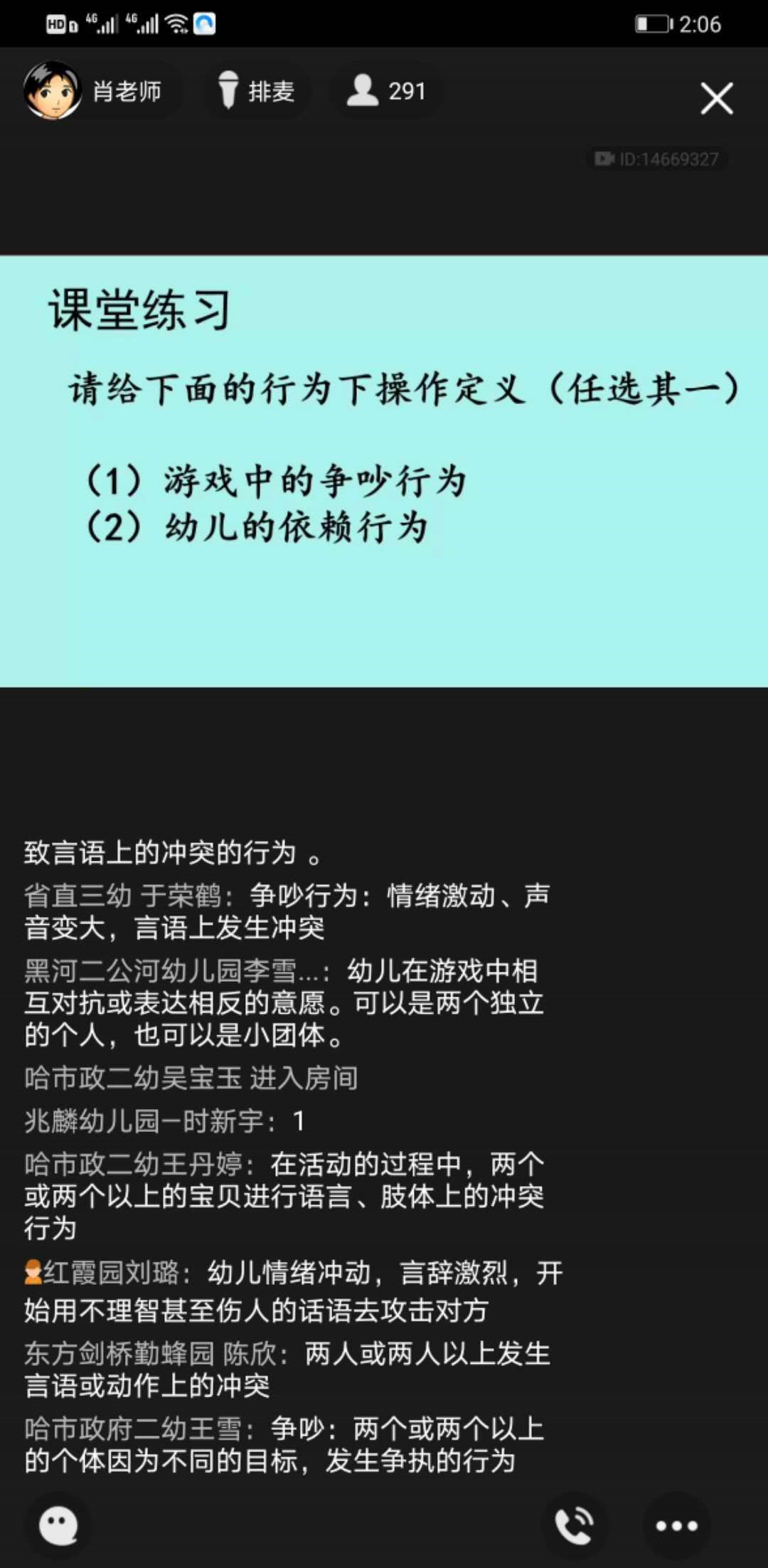The image size is (768, 1568).
Task: Tap the 排麦 microphone queue button
Action: 257,91
